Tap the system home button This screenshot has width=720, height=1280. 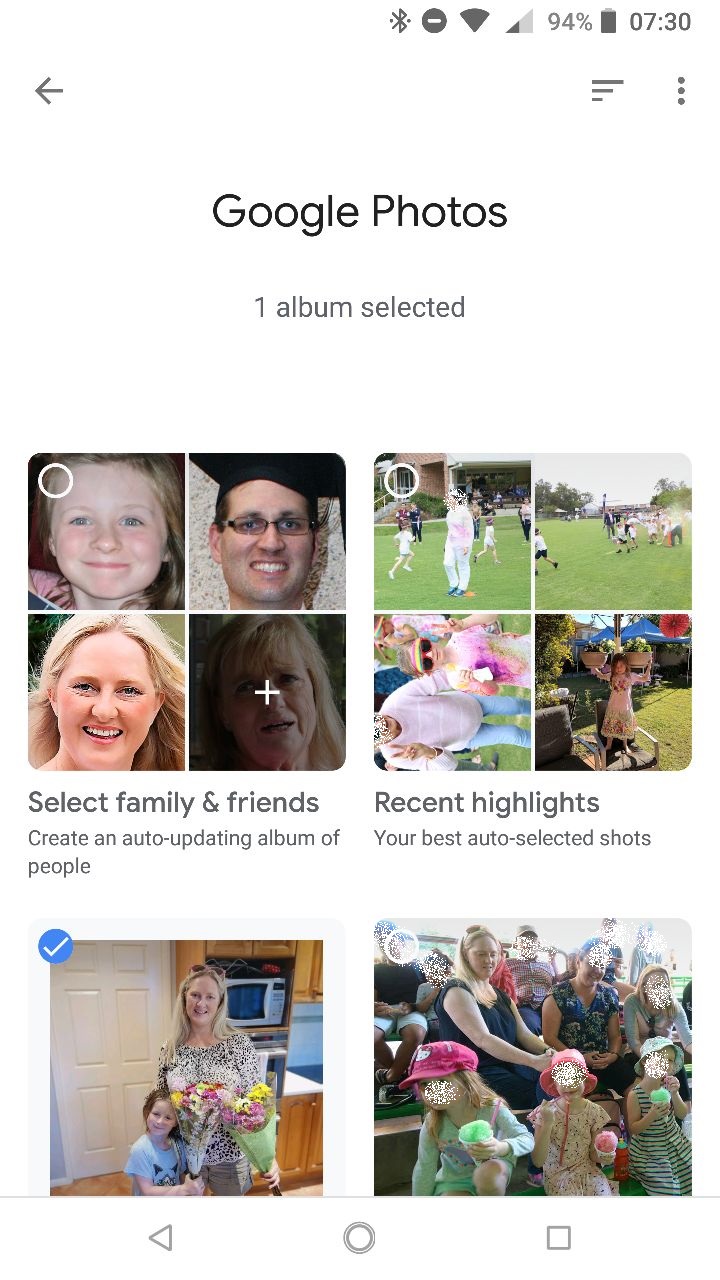pyautogui.click(x=359, y=1238)
